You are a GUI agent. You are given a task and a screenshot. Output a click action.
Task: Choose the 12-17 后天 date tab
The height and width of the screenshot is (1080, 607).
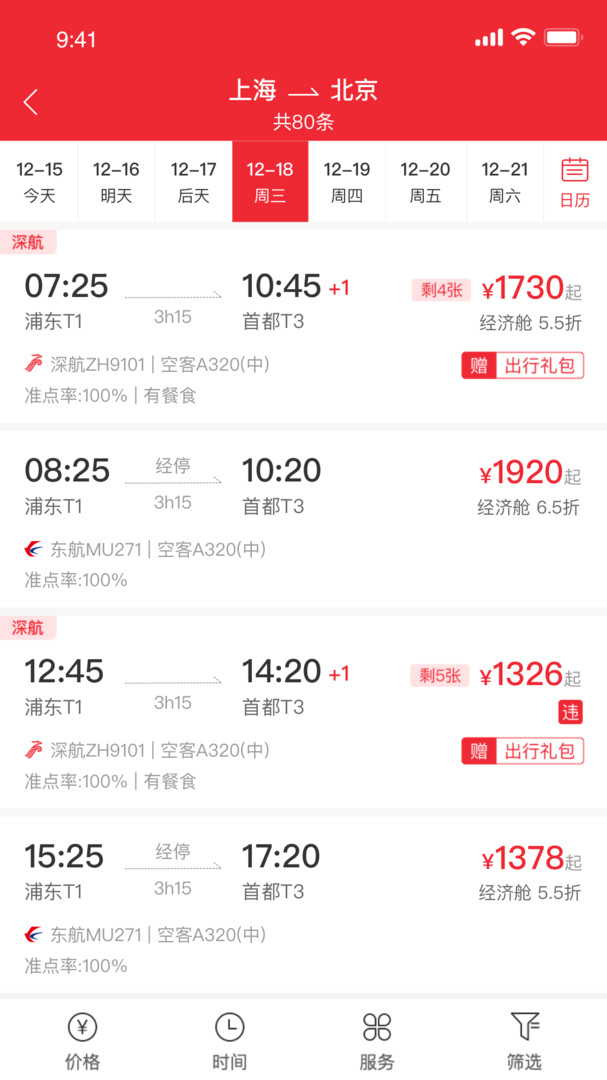[193, 182]
